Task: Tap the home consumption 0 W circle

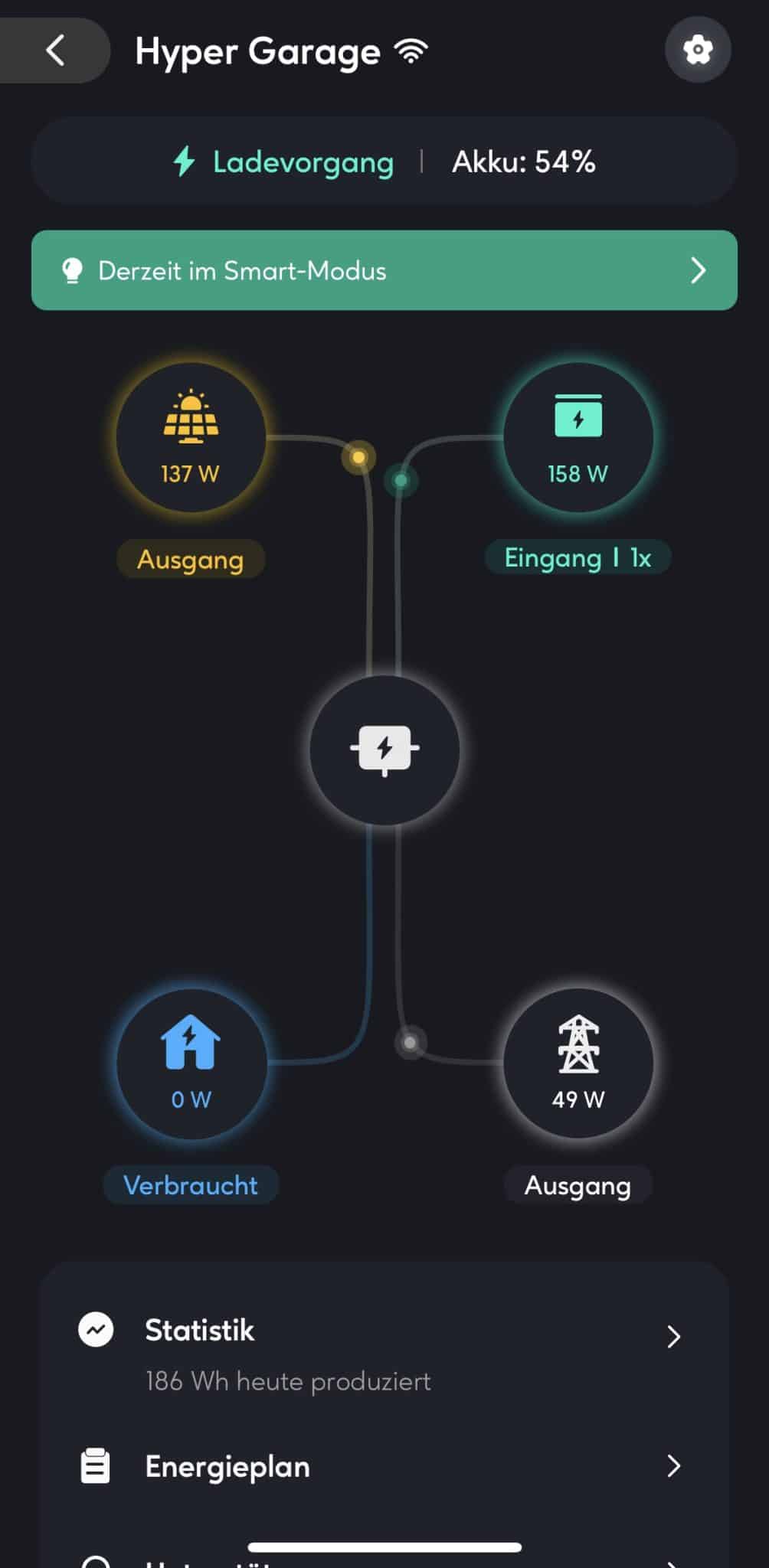Action: pos(191,1063)
